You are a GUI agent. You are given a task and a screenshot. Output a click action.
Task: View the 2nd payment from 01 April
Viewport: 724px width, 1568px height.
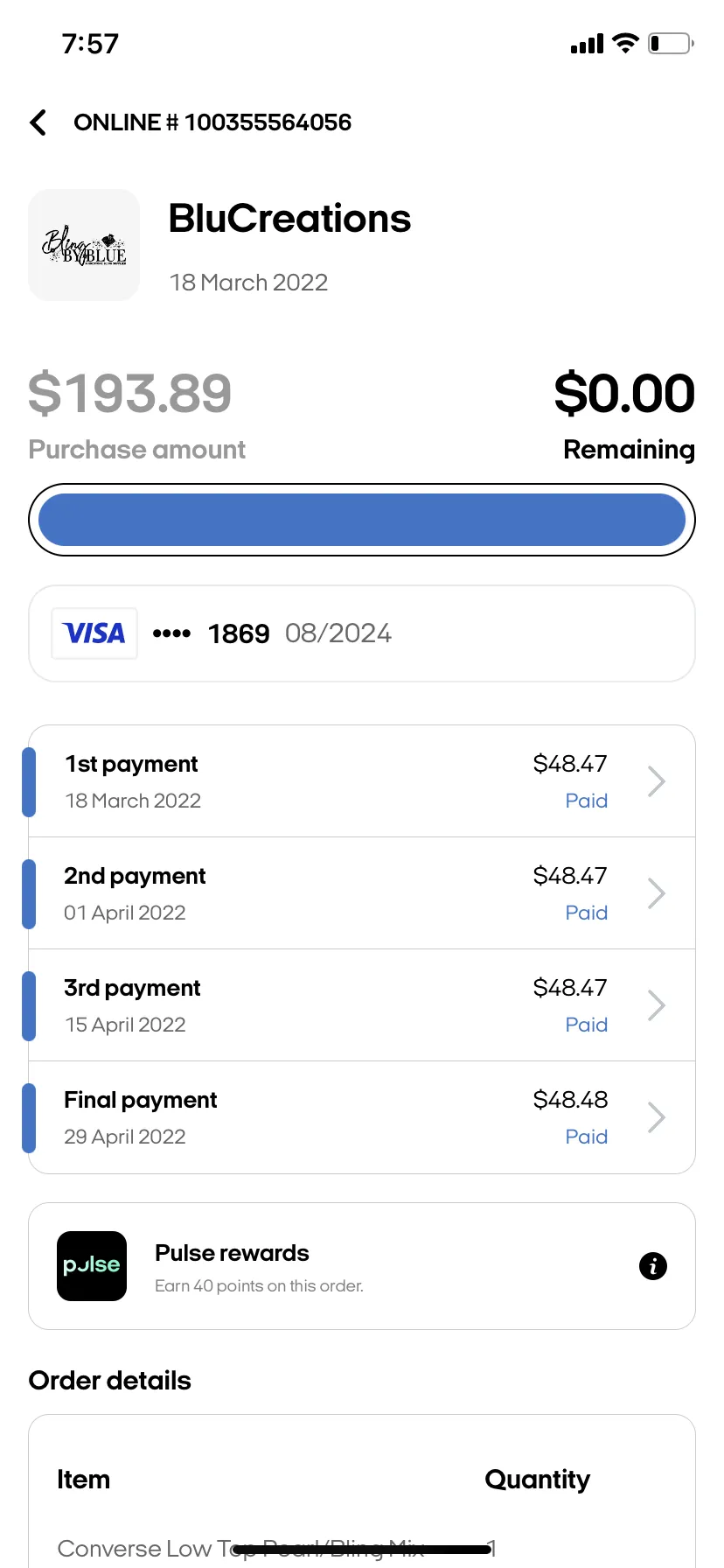pos(362,893)
